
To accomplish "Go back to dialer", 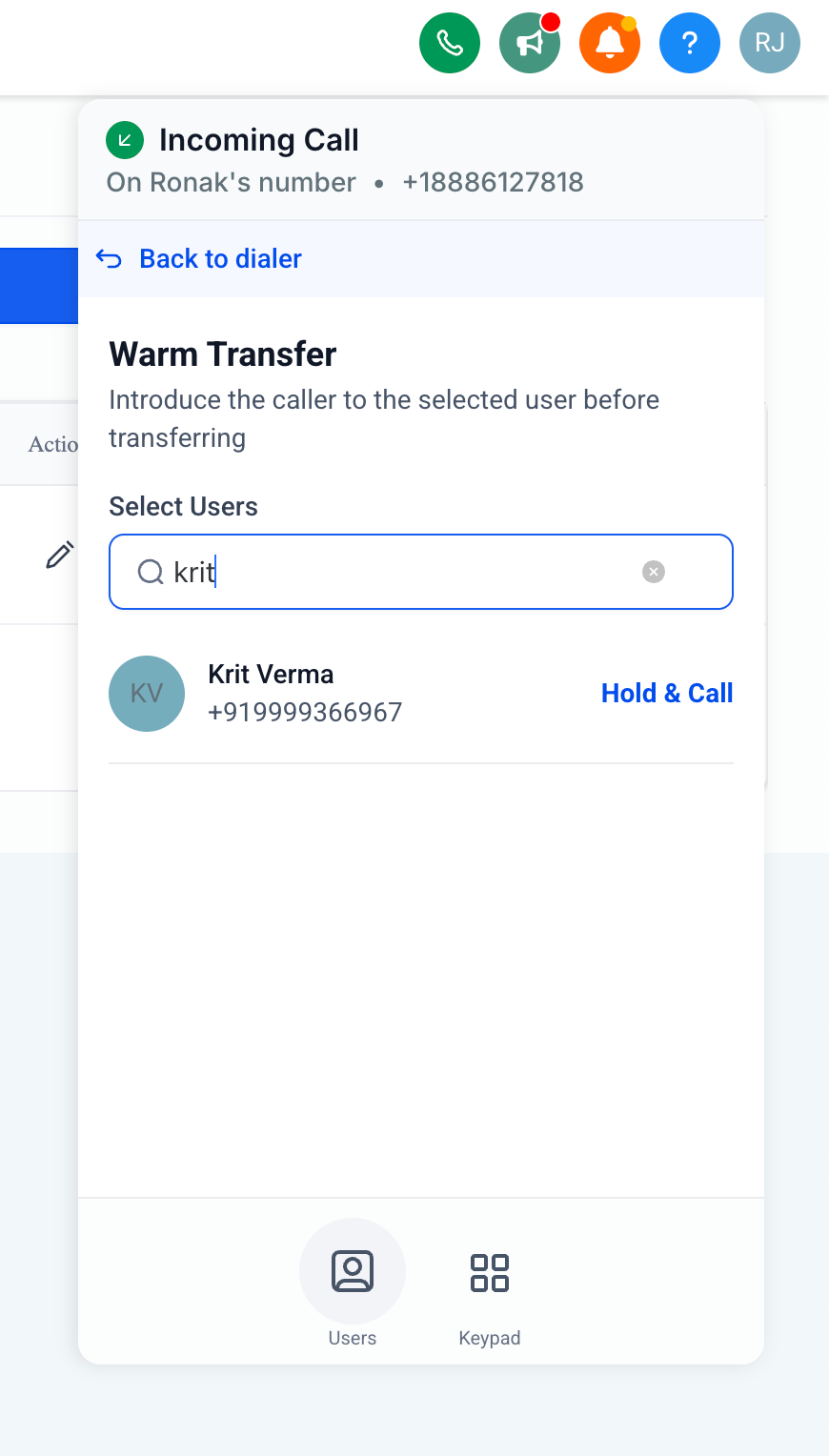I will tap(200, 259).
